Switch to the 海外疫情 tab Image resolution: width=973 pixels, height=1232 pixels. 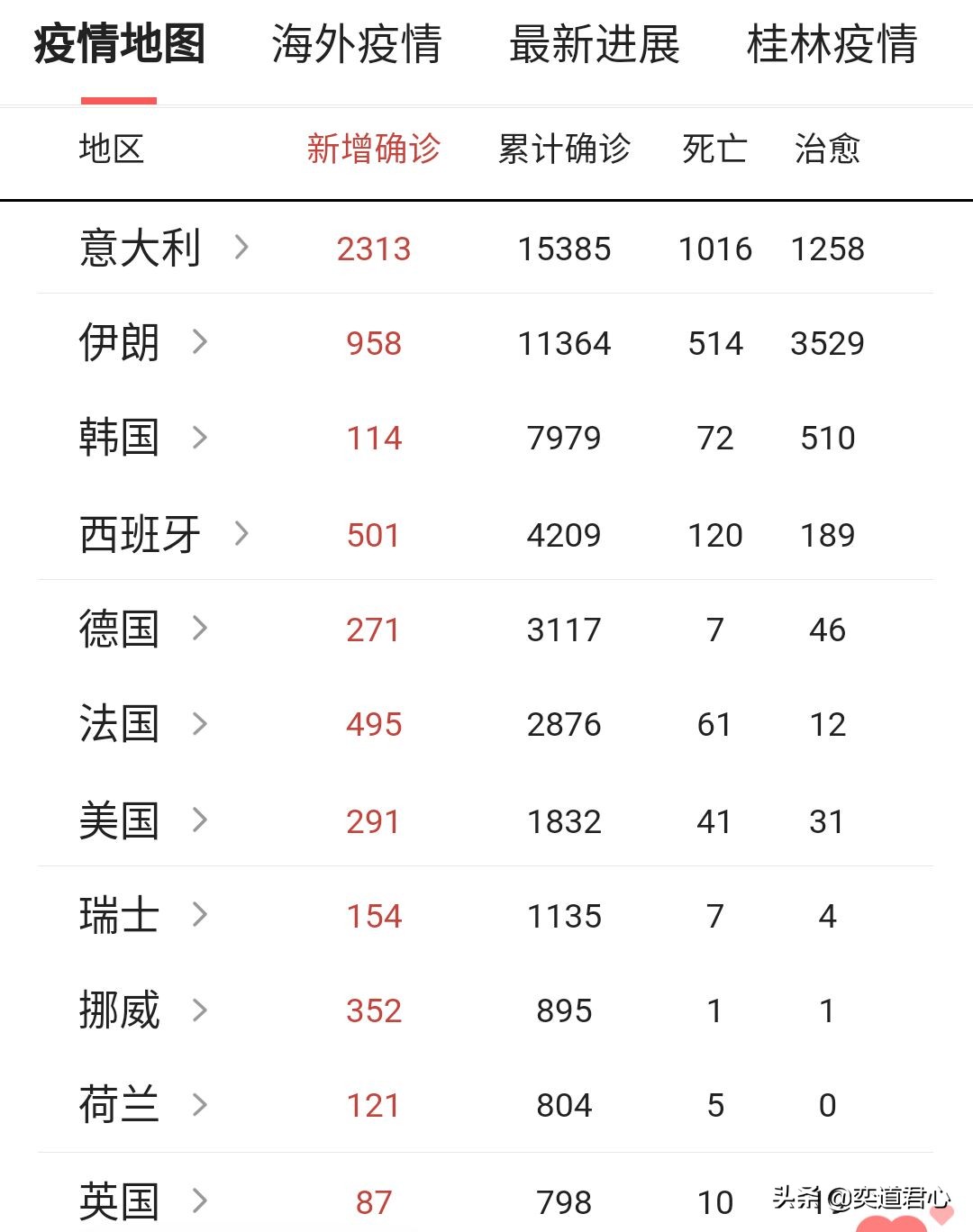click(353, 47)
